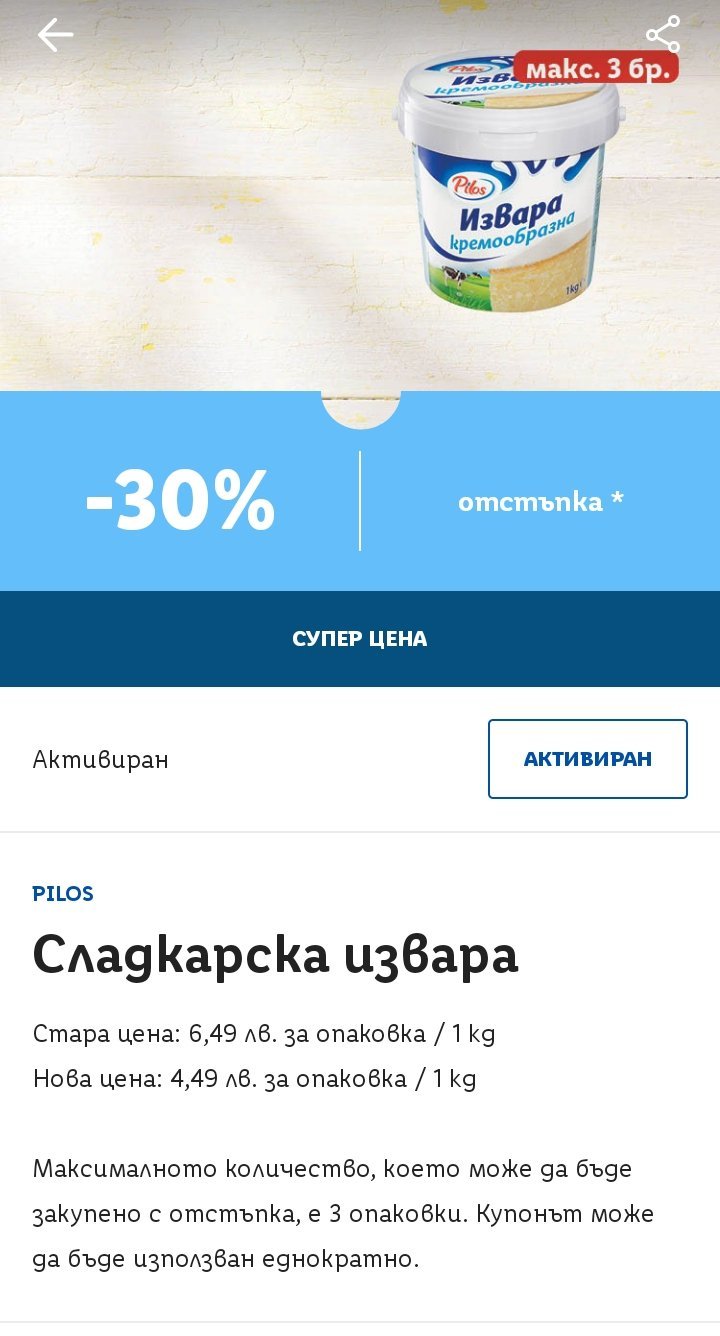
Task: Share this Pilos coupon
Action: [x=663, y=35]
